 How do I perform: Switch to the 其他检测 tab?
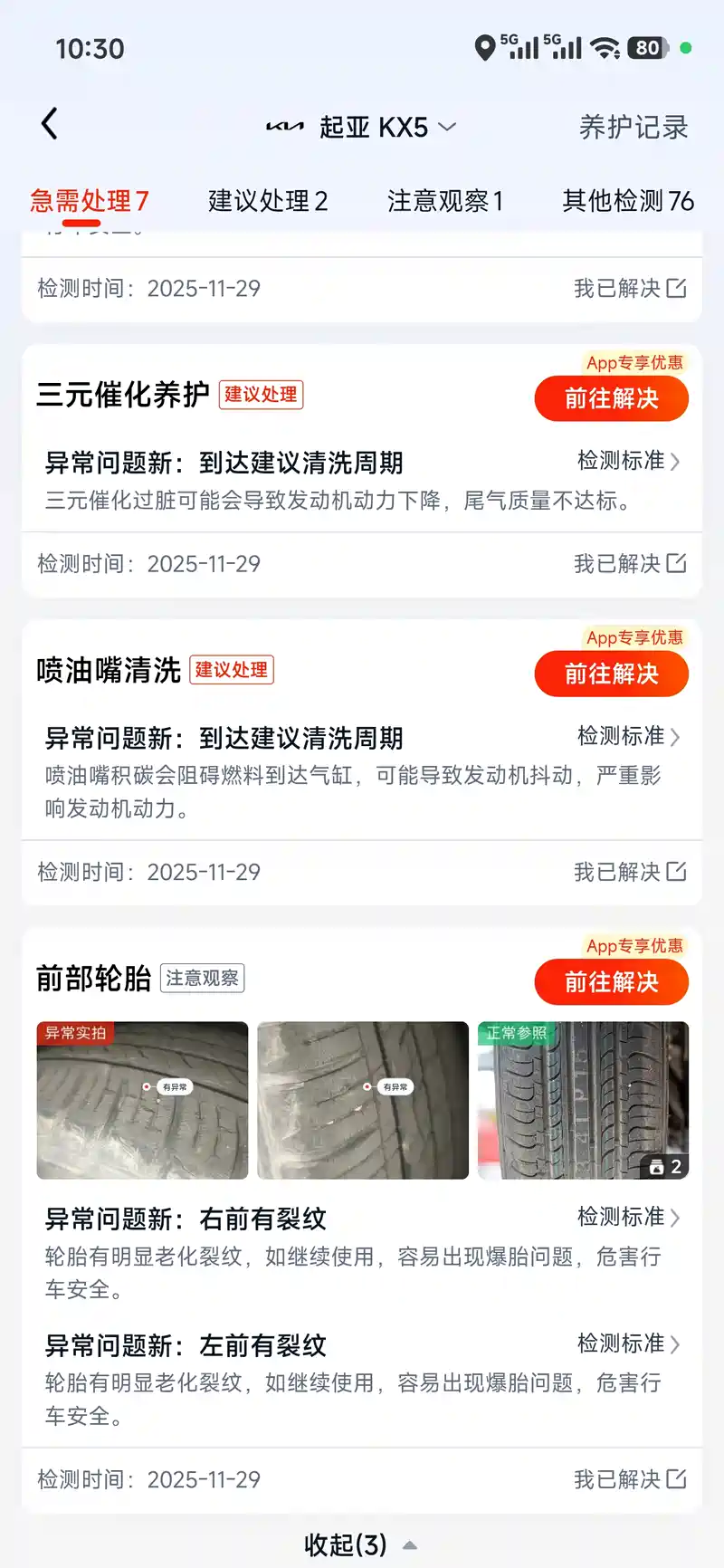(628, 201)
